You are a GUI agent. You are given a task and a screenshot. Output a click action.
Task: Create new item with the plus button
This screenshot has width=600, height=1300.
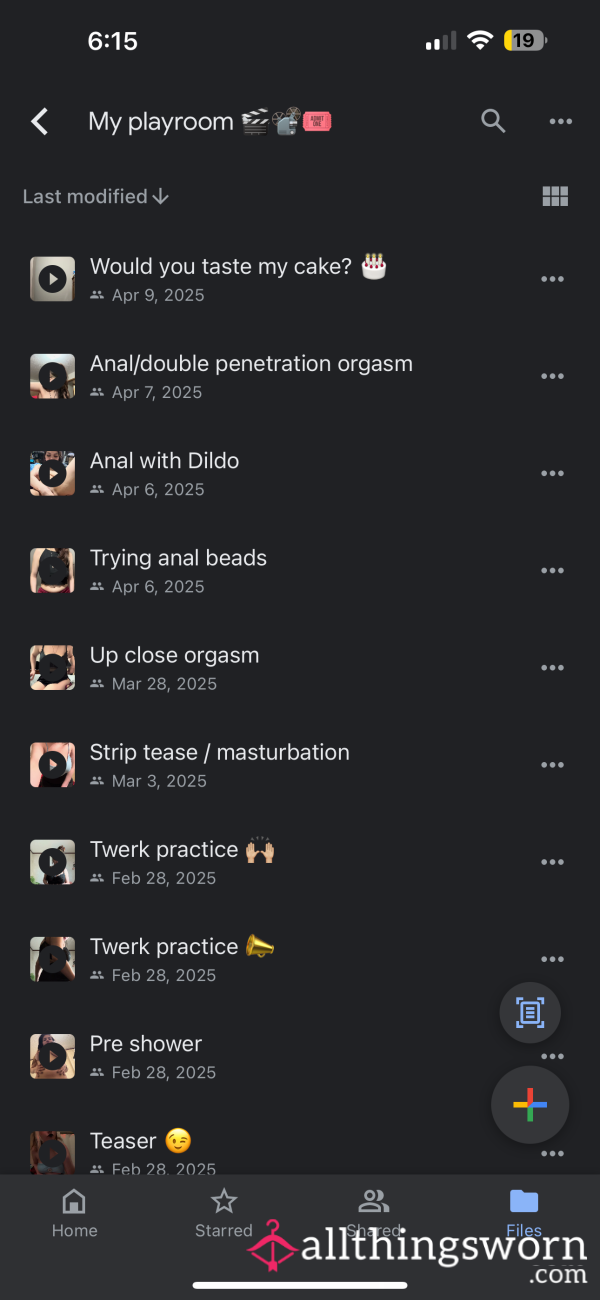(530, 1105)
